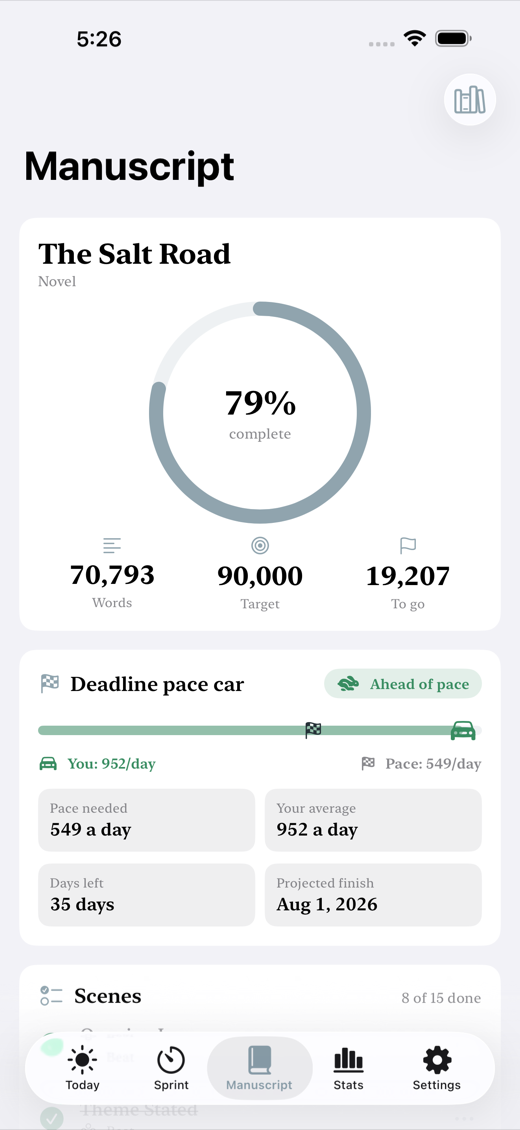The height and width of the screenshot is (1130, 520).
Task: Open the Sprint tab
Action: [171, 1069]
